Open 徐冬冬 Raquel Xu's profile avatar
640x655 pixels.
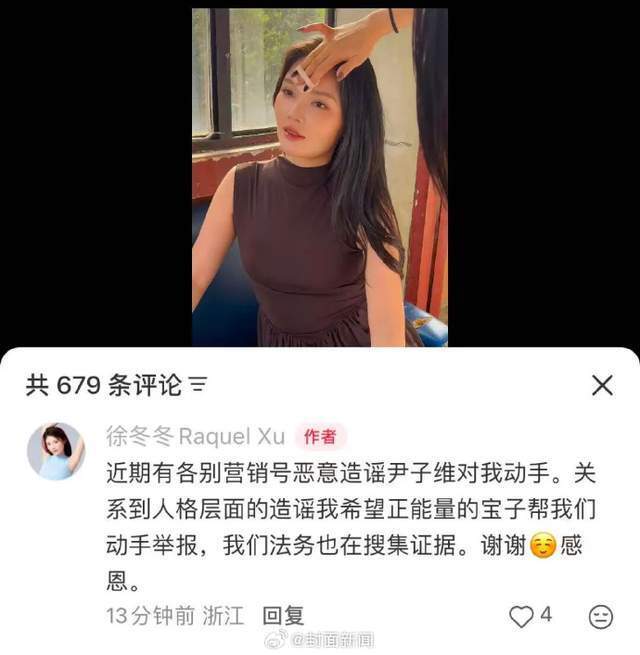tap(56, 451)
